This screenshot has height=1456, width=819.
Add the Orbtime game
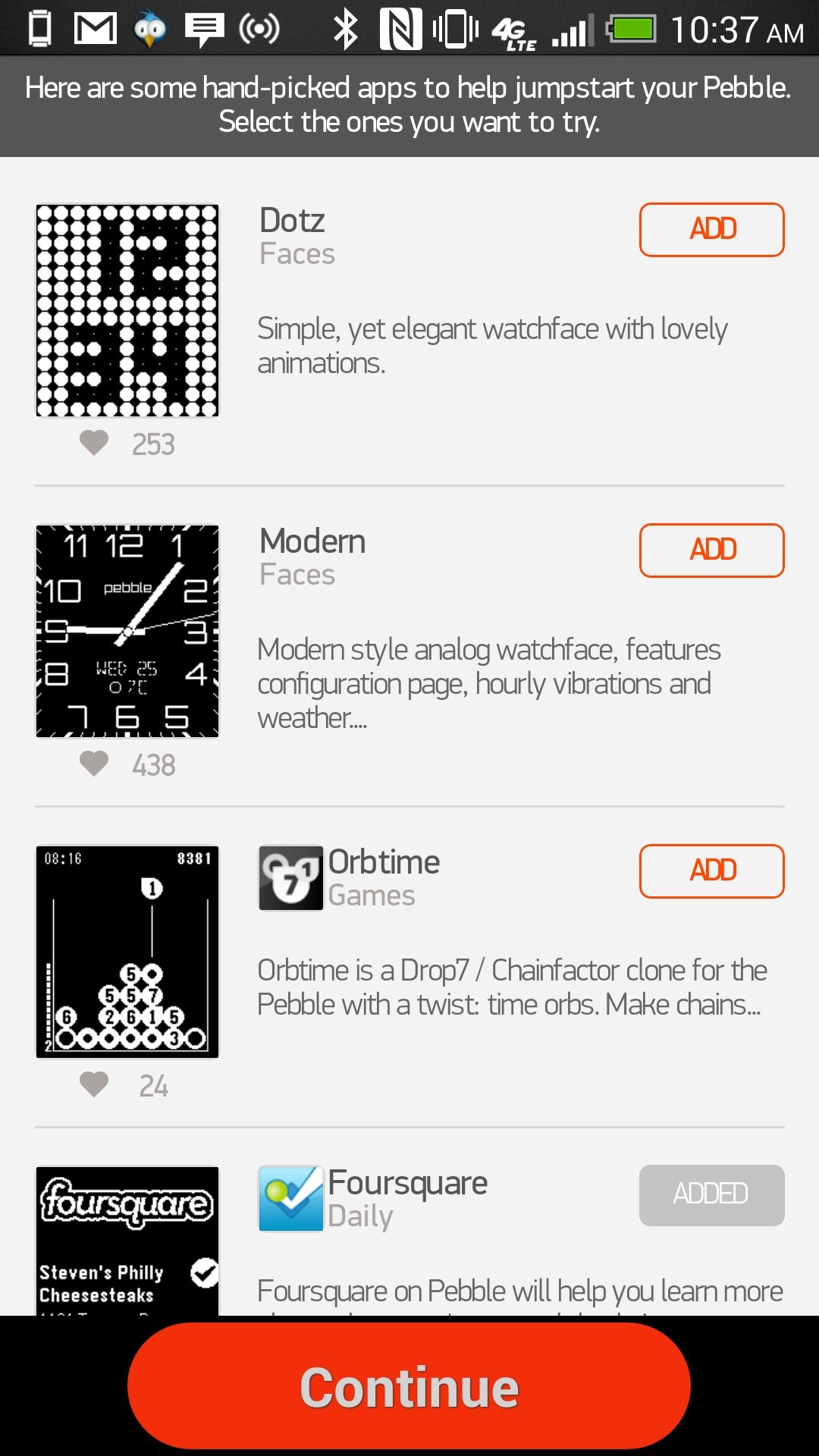(711, 871)
